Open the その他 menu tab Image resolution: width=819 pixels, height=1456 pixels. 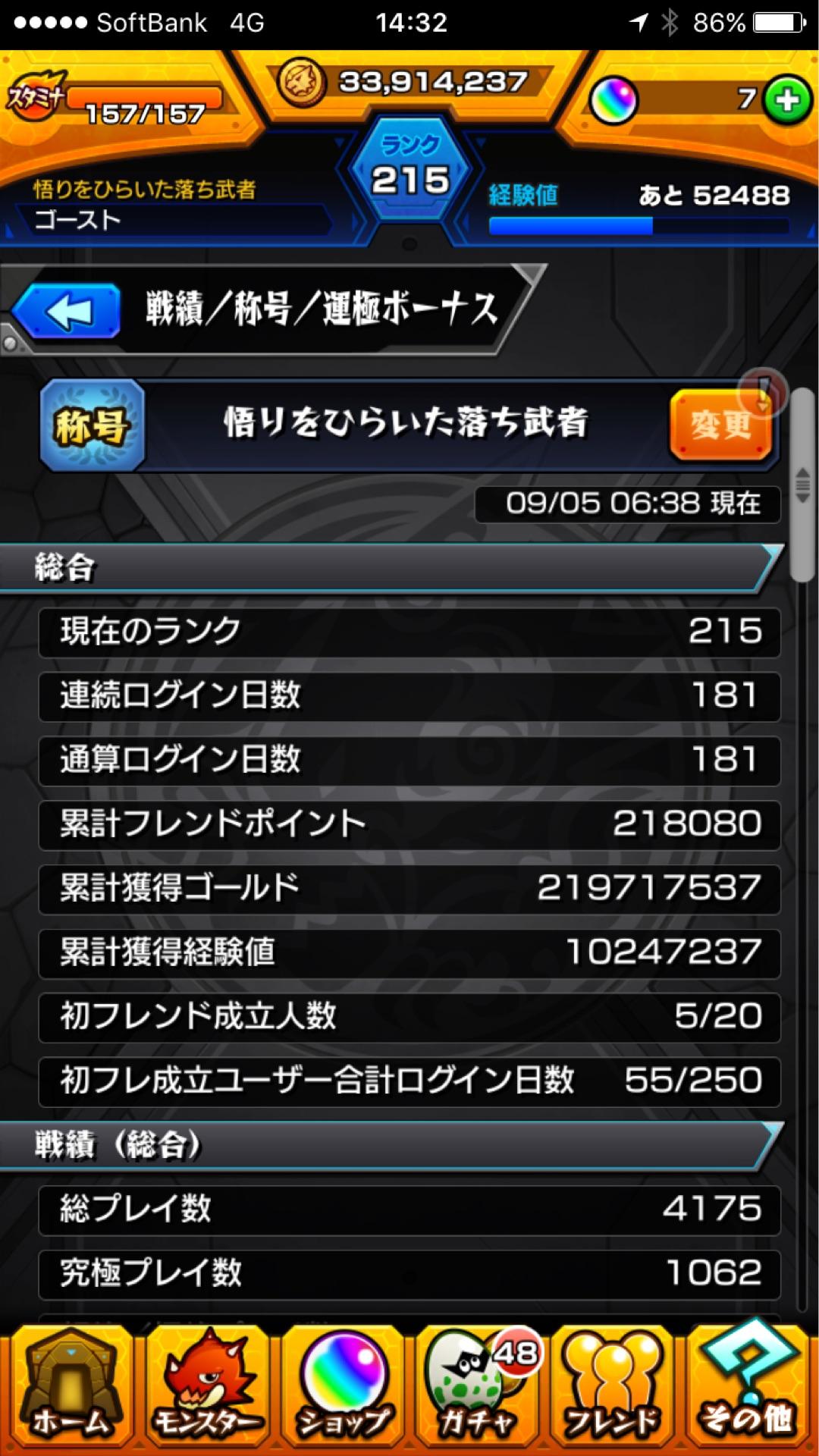pos(748,1388)
